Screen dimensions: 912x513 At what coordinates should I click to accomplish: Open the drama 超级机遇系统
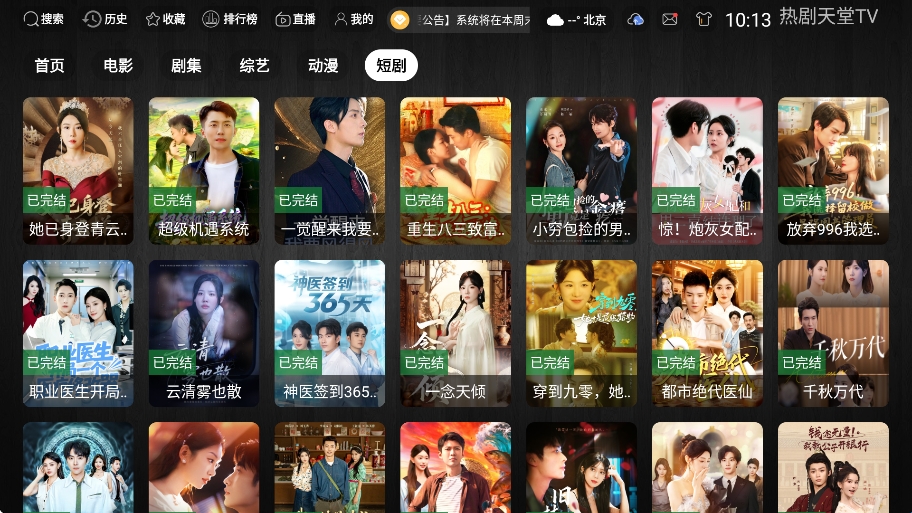point(204,170)
